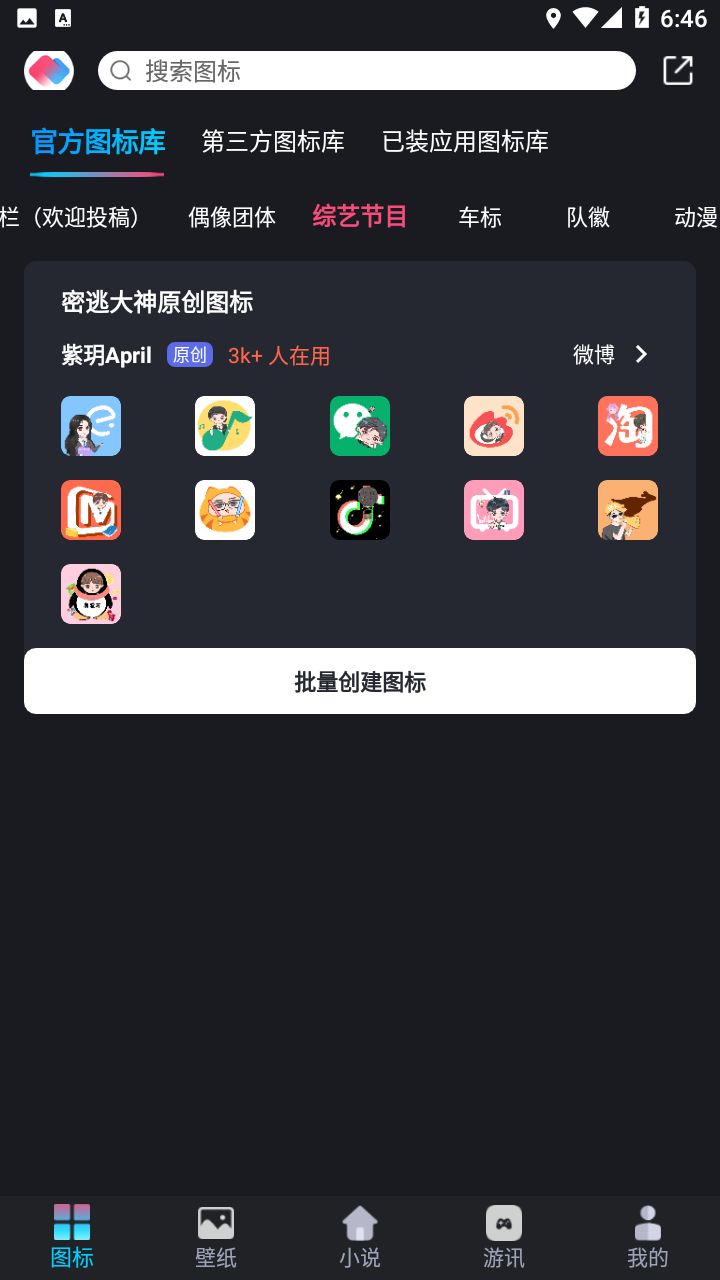Switch to the 动漫 category
720x1280 pixels.
(x=697, y=217)
